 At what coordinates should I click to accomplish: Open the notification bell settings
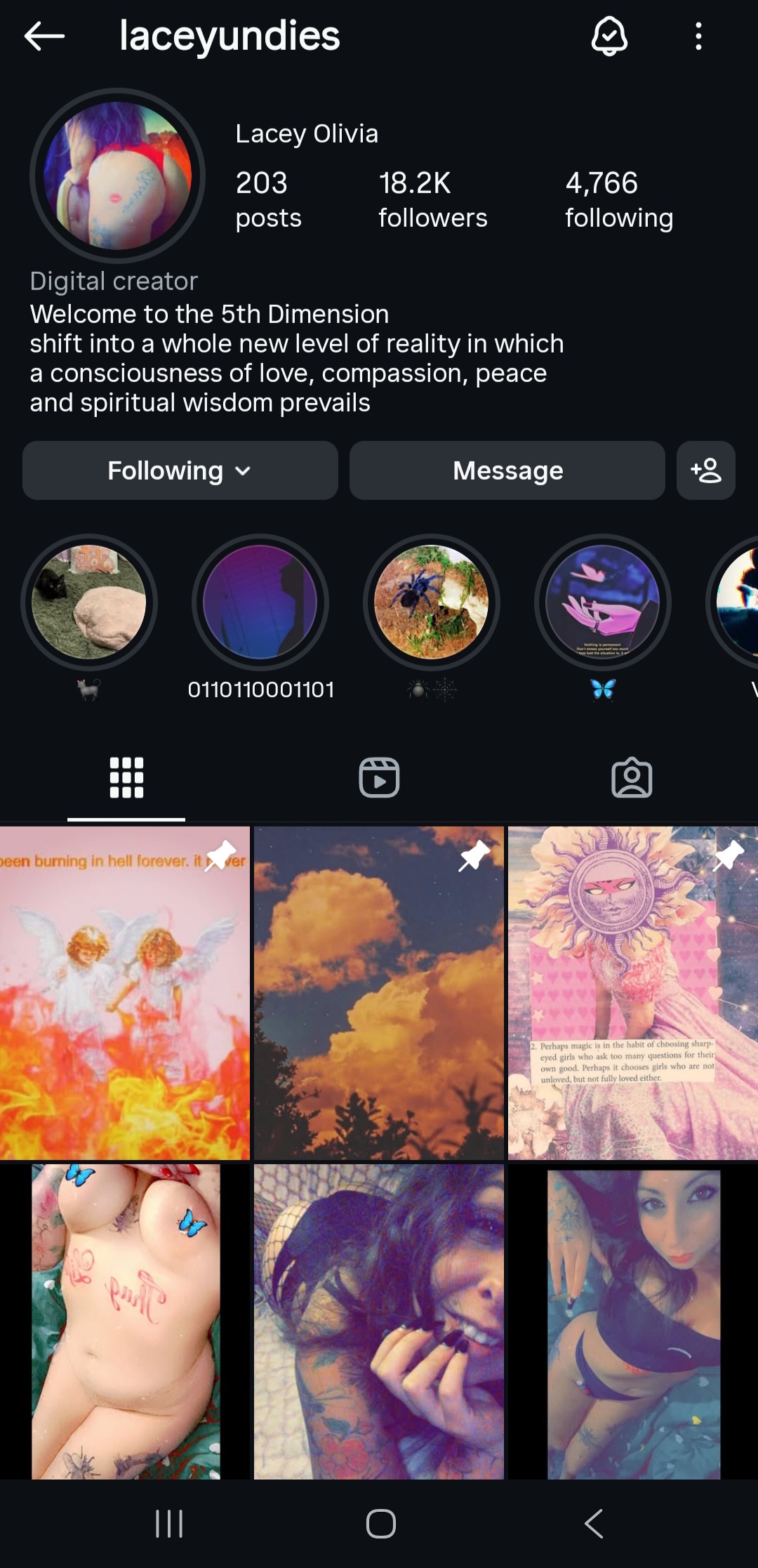point(609,36)
